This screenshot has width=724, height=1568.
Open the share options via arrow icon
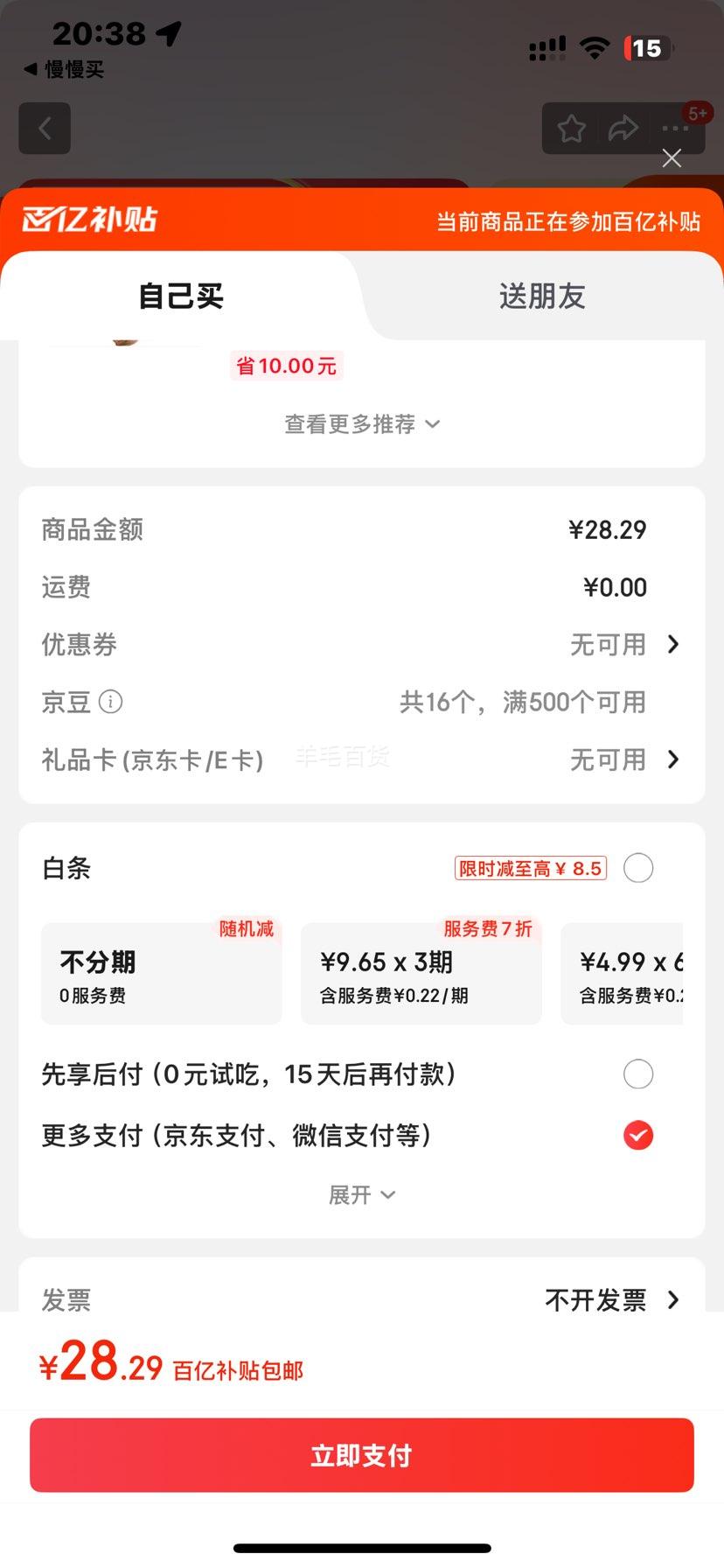pos(623,128)
